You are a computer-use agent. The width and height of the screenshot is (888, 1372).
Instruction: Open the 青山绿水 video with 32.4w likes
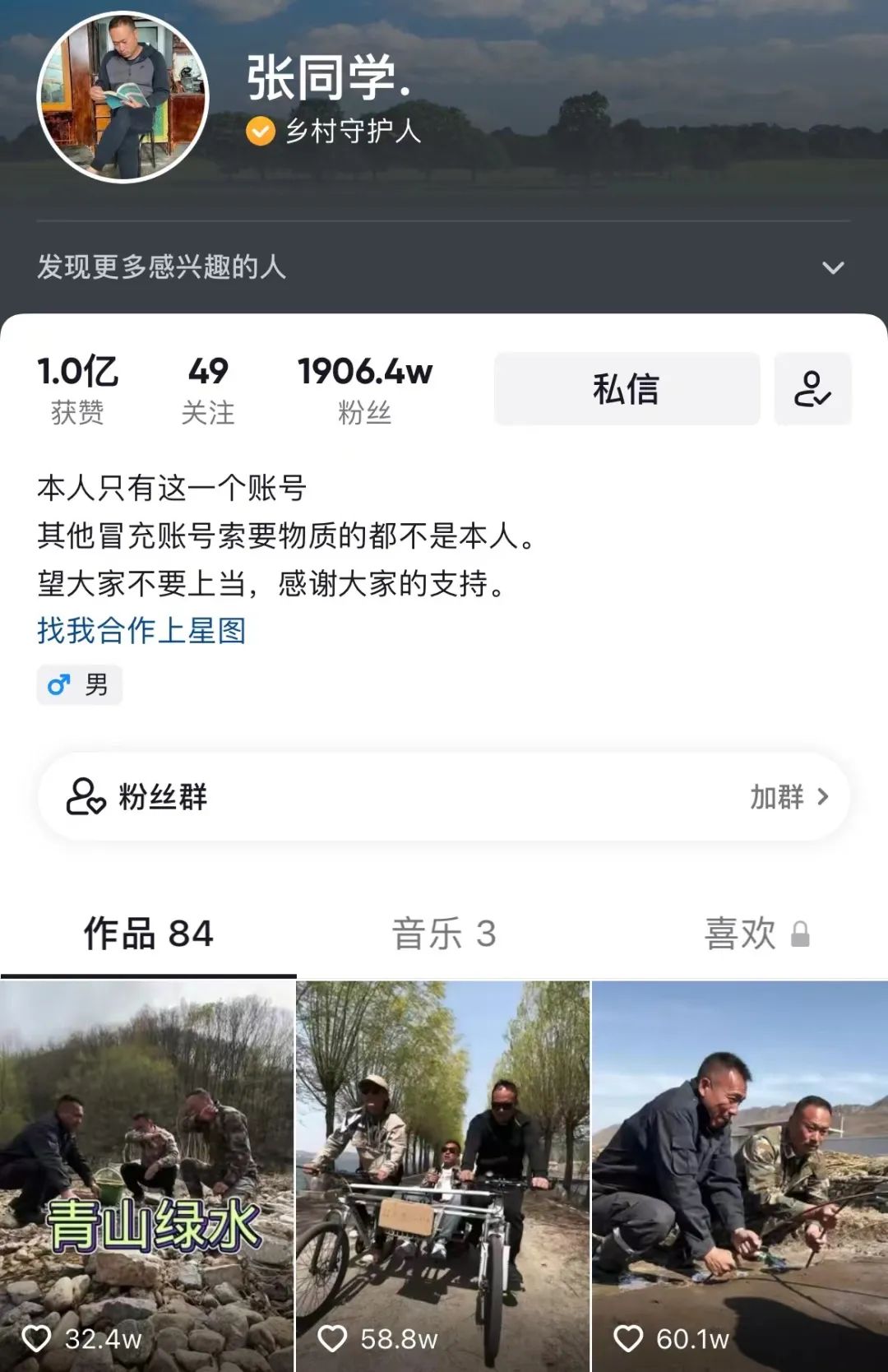(x=147, y=1176)
